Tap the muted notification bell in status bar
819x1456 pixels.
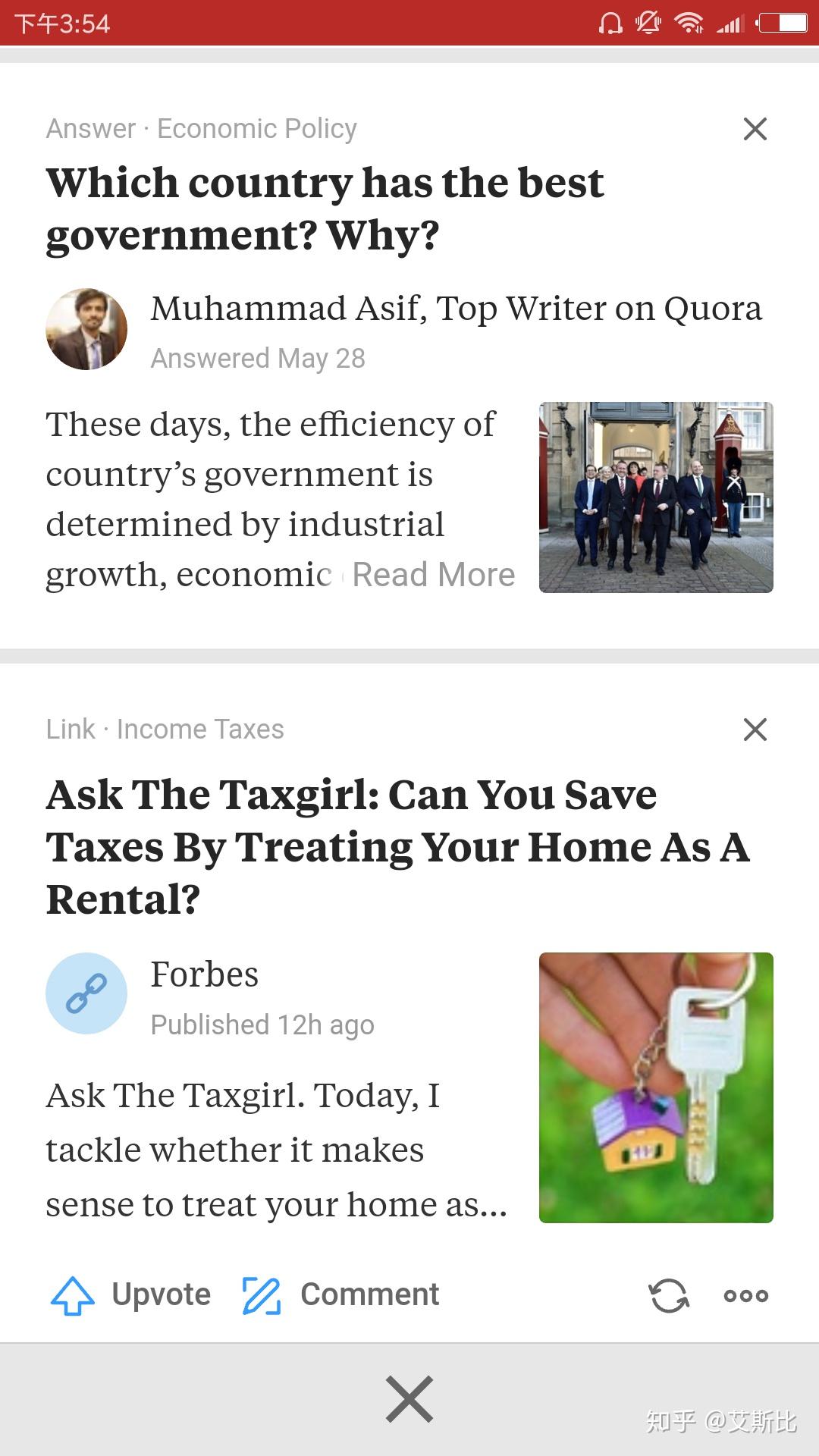click(x=649, y=23)
